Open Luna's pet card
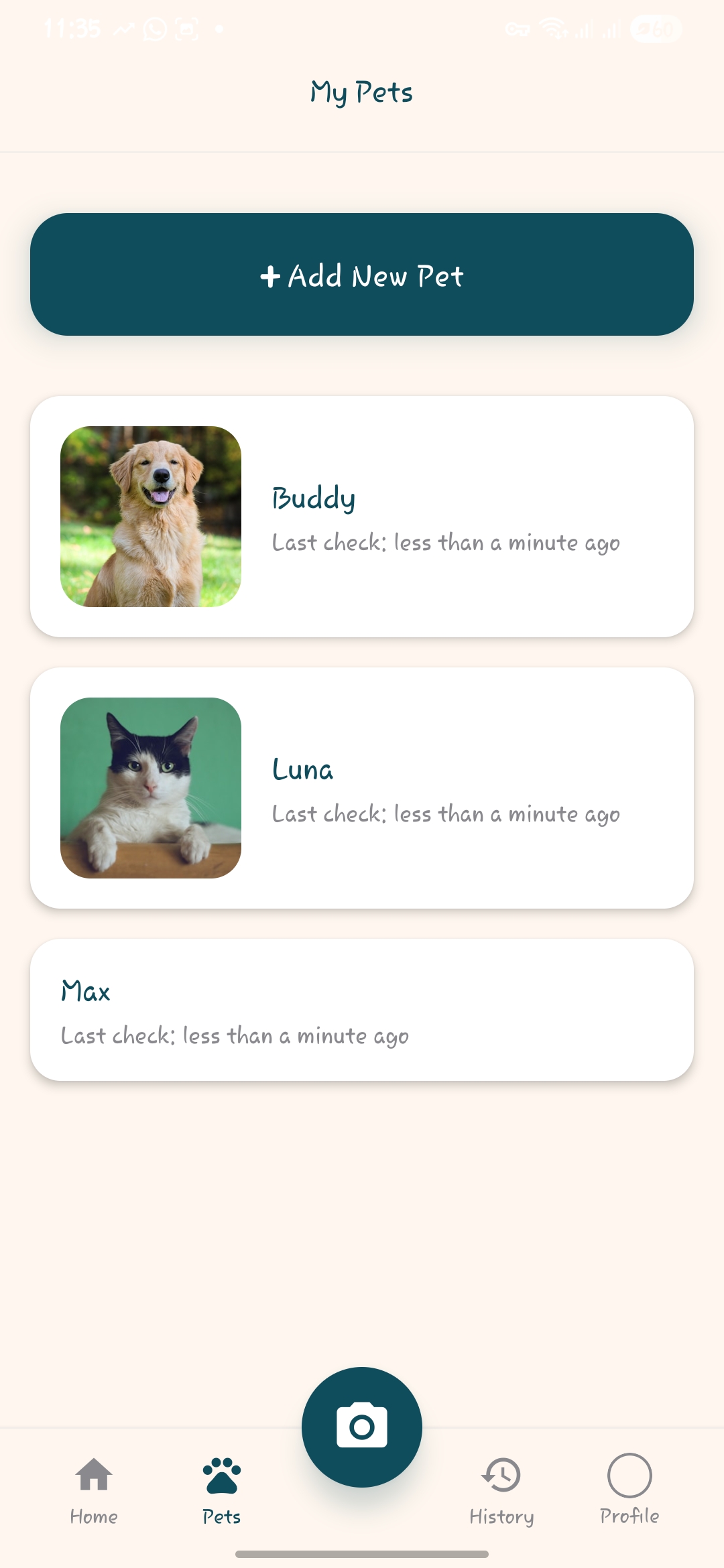 tap(362, 788)
